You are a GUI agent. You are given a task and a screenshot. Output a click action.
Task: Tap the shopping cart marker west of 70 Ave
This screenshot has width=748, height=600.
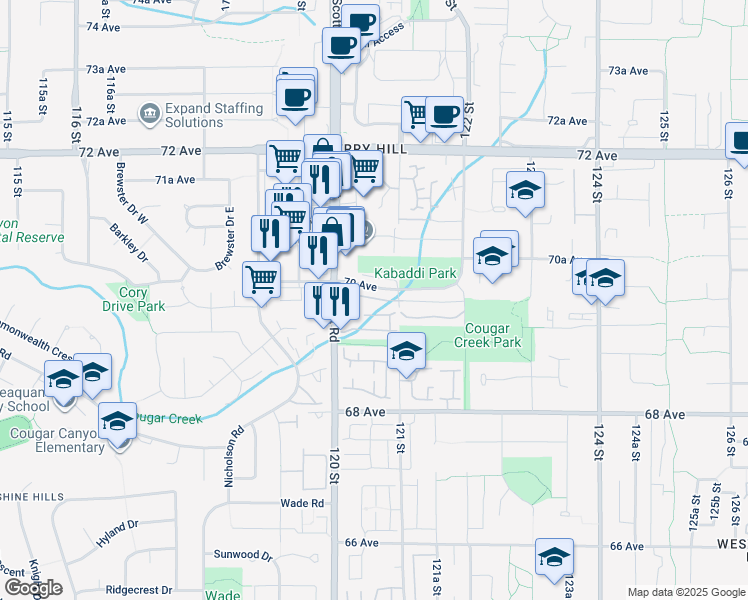coord(262,279)
